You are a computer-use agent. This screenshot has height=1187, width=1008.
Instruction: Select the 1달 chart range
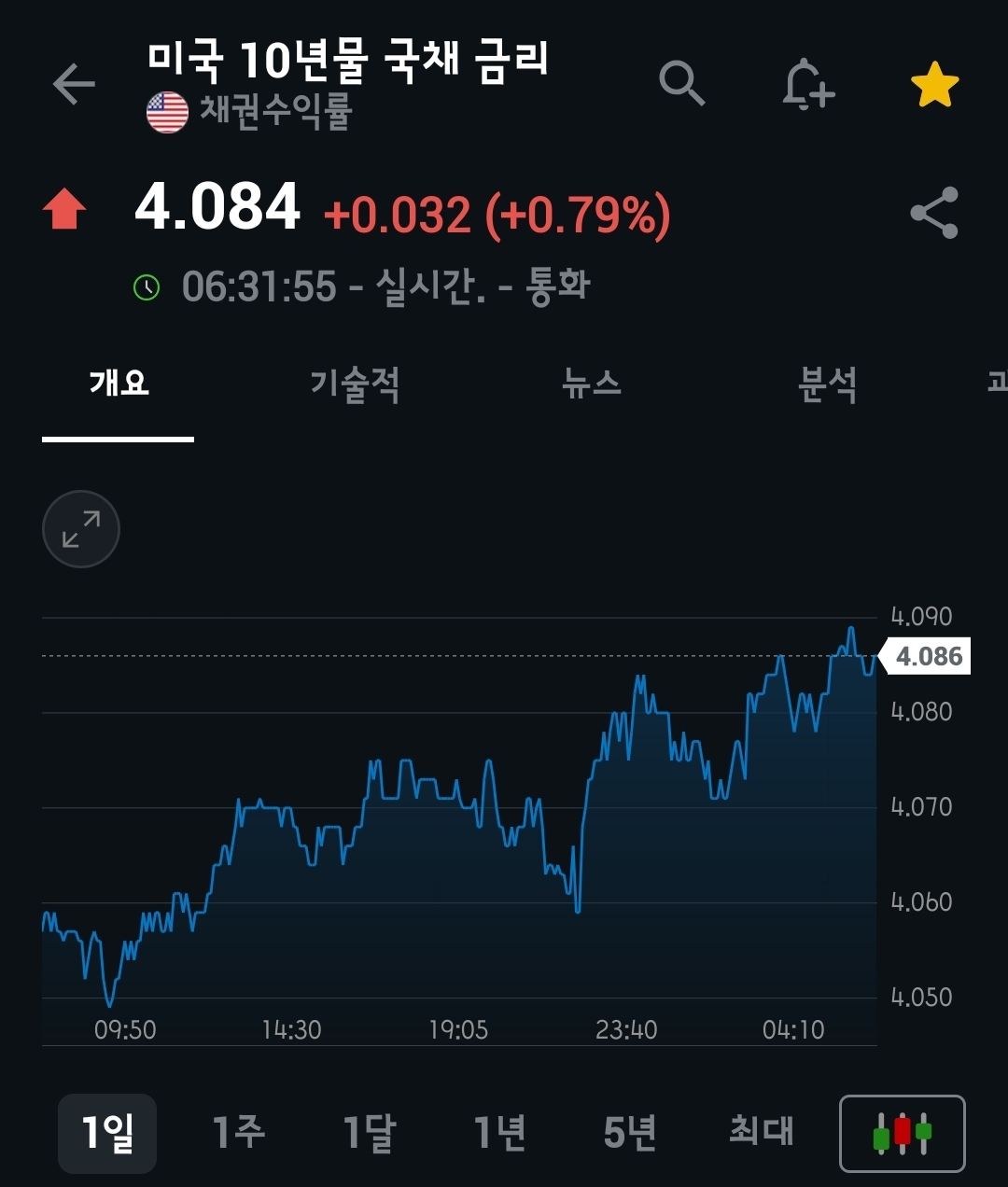pos(369,1133)
